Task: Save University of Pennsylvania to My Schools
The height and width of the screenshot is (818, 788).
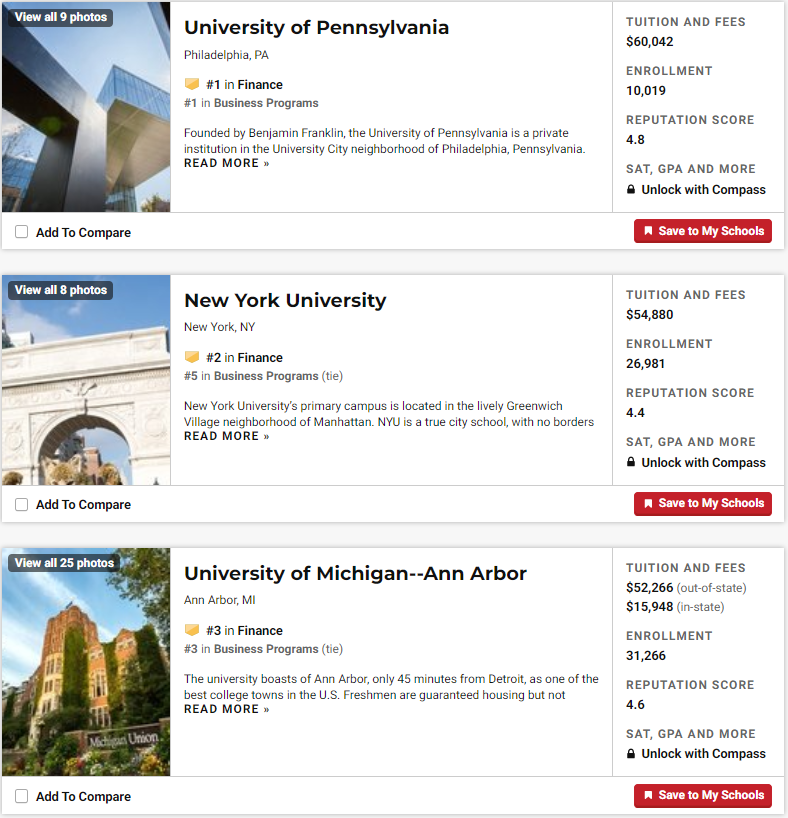Action: (702, 231)
